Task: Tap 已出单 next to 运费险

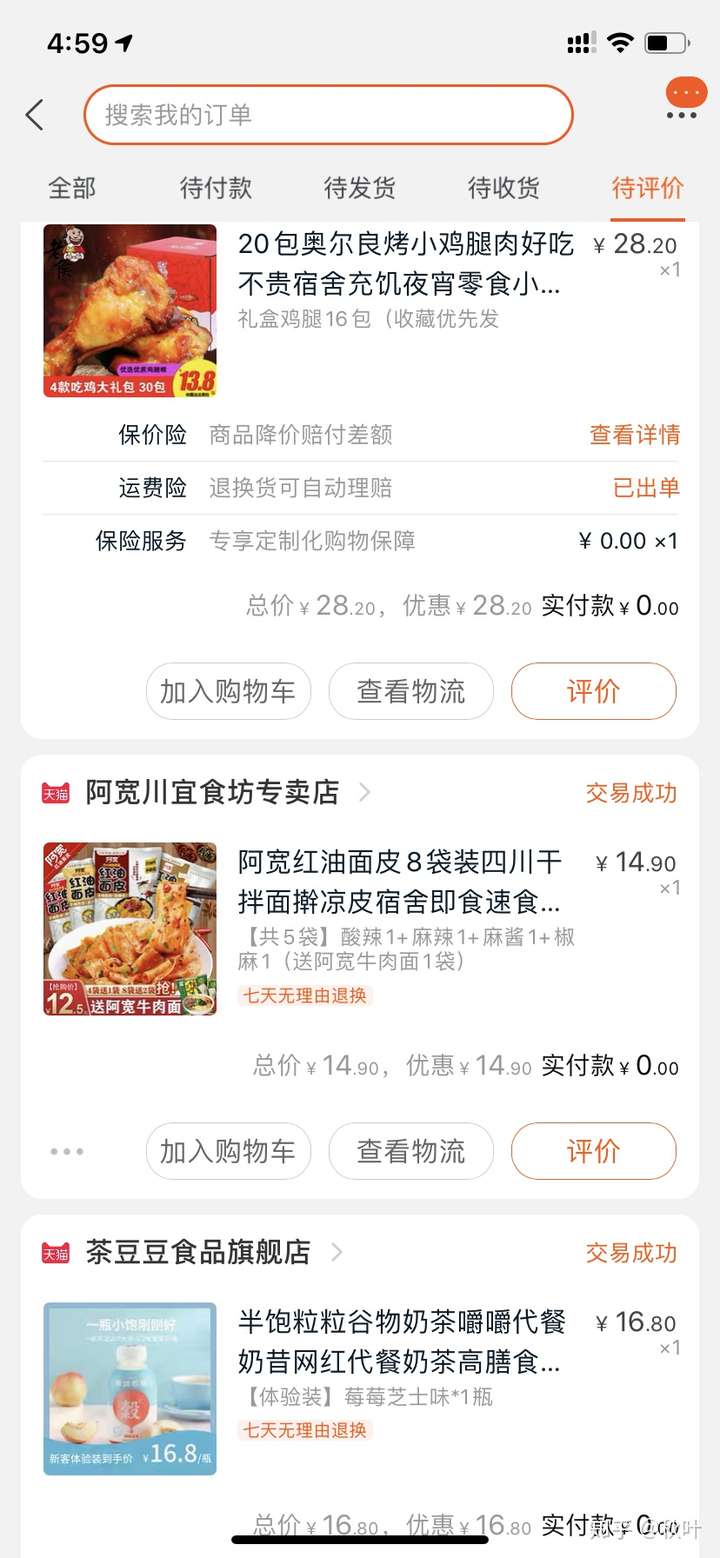Action: point(646,488)
